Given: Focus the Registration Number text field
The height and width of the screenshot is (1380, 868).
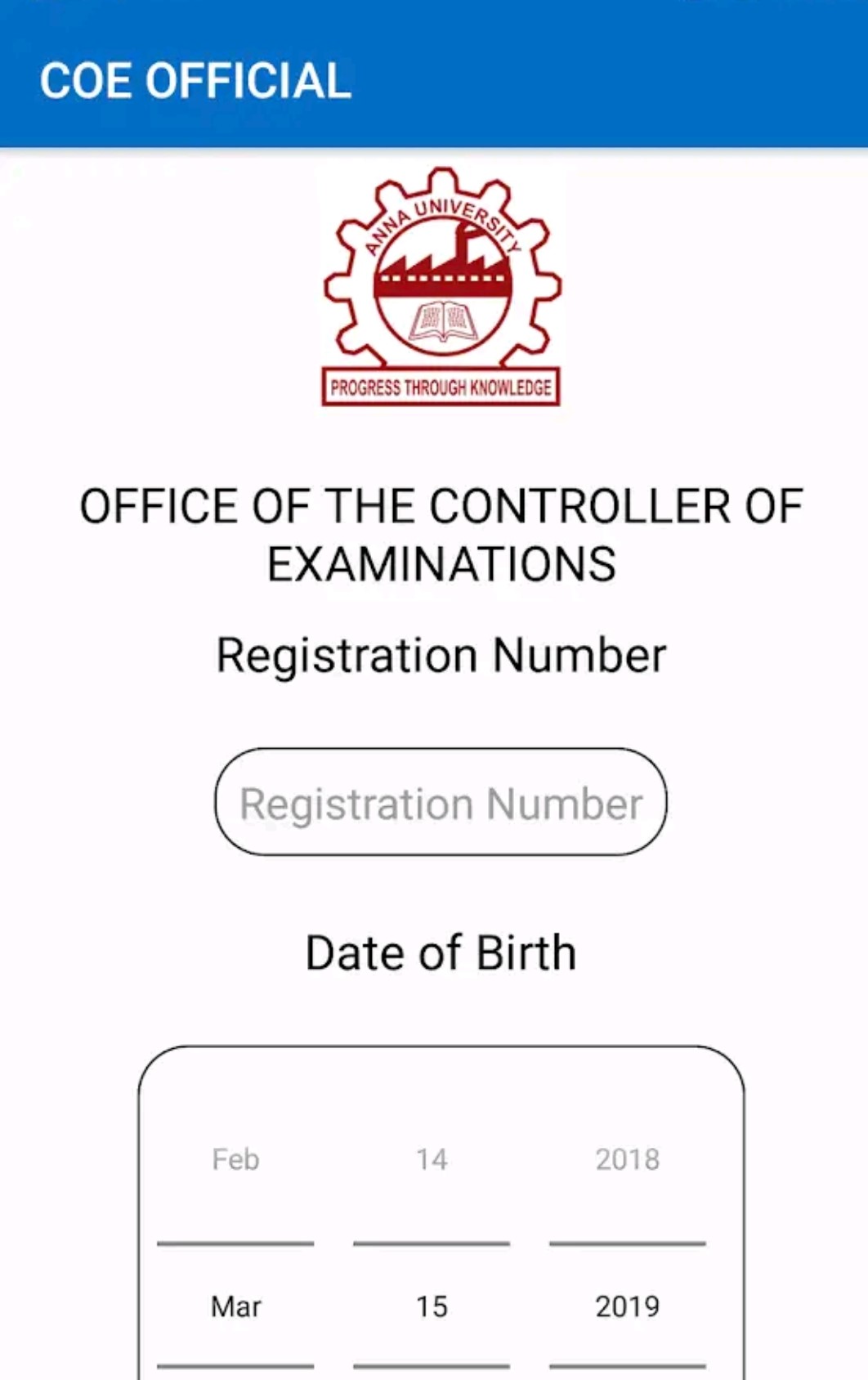Looking at the screenshot, I should pos(441,802).
